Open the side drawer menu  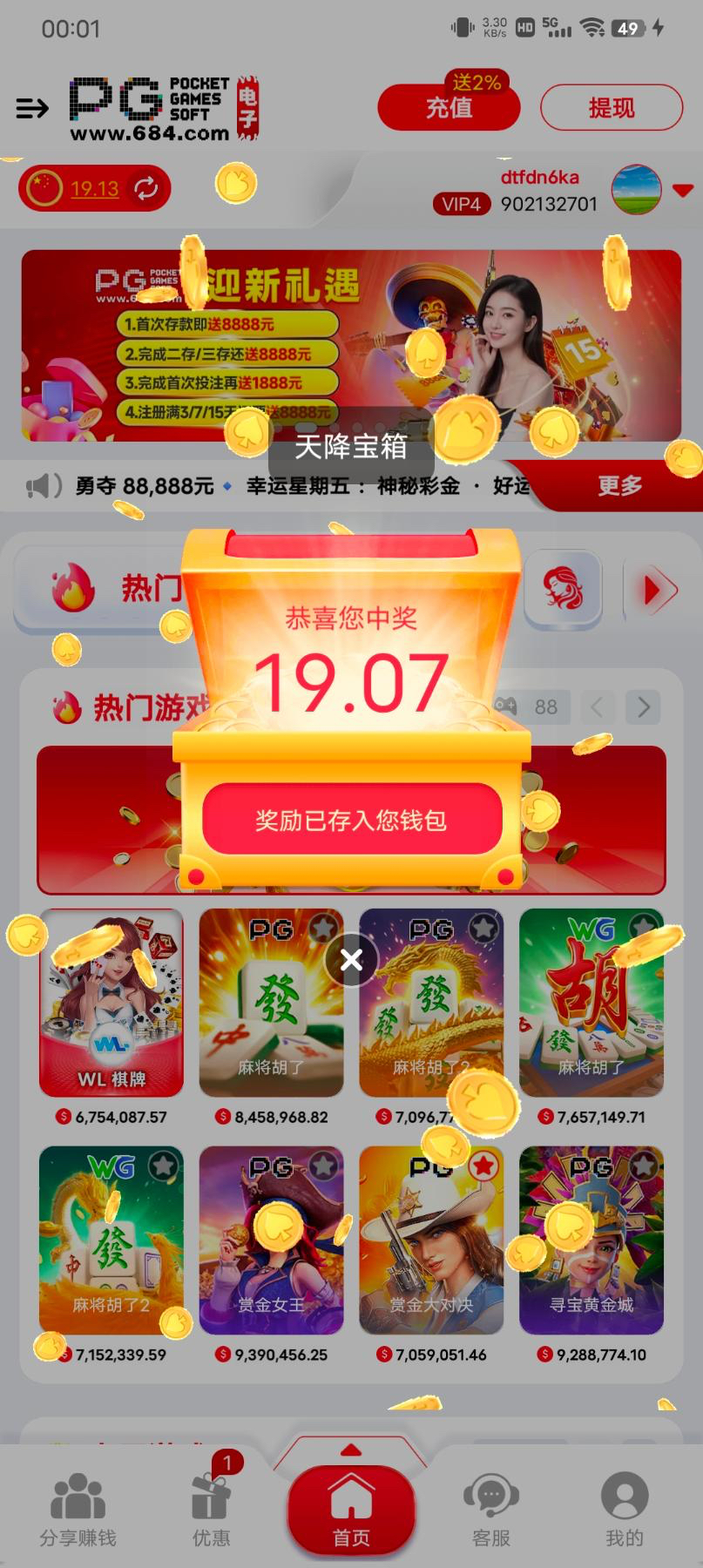(x=32, y=108)
